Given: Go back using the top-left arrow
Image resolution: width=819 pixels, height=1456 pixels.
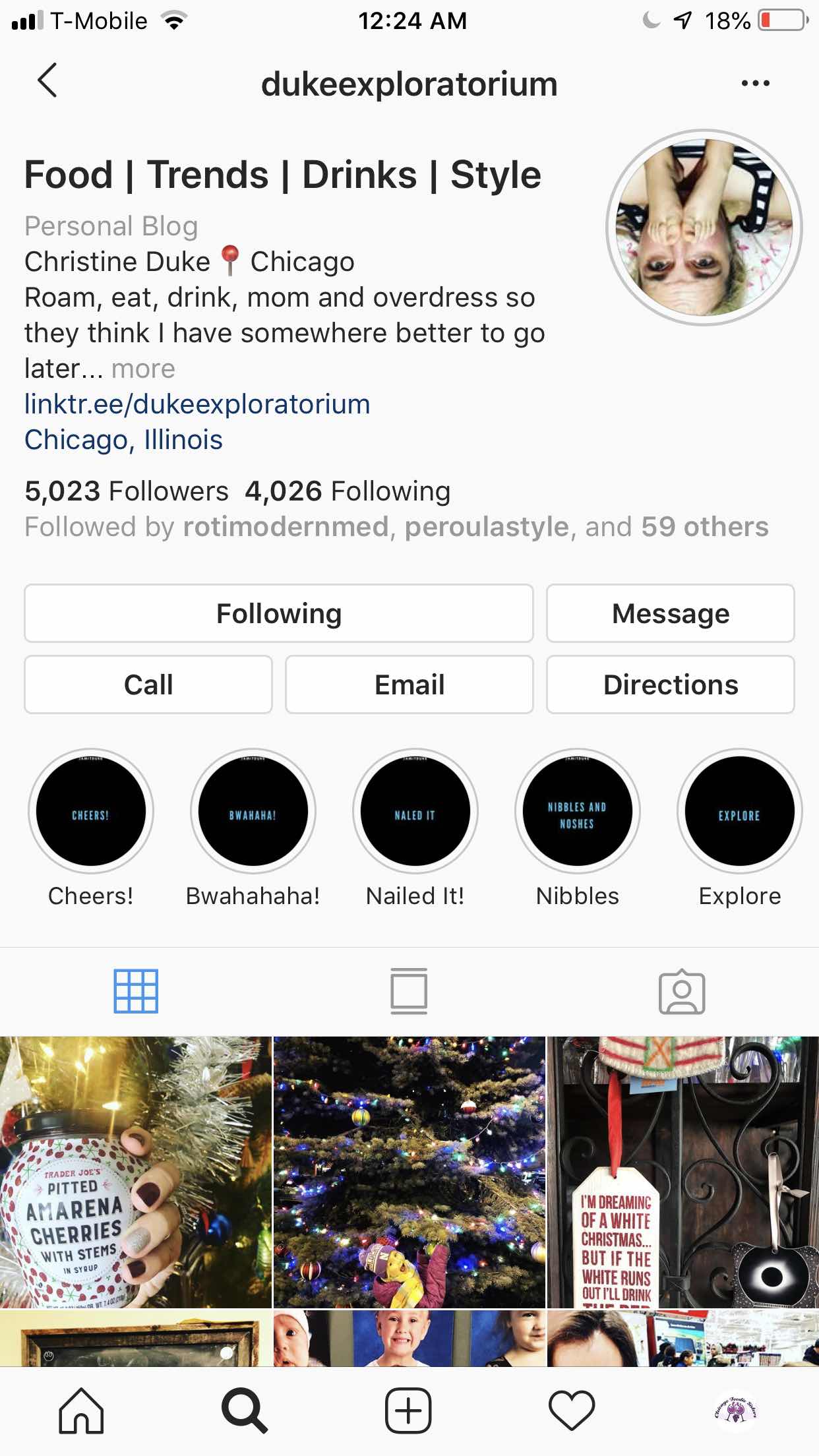Looking at the screenshot, I should (x=47, y=81).
